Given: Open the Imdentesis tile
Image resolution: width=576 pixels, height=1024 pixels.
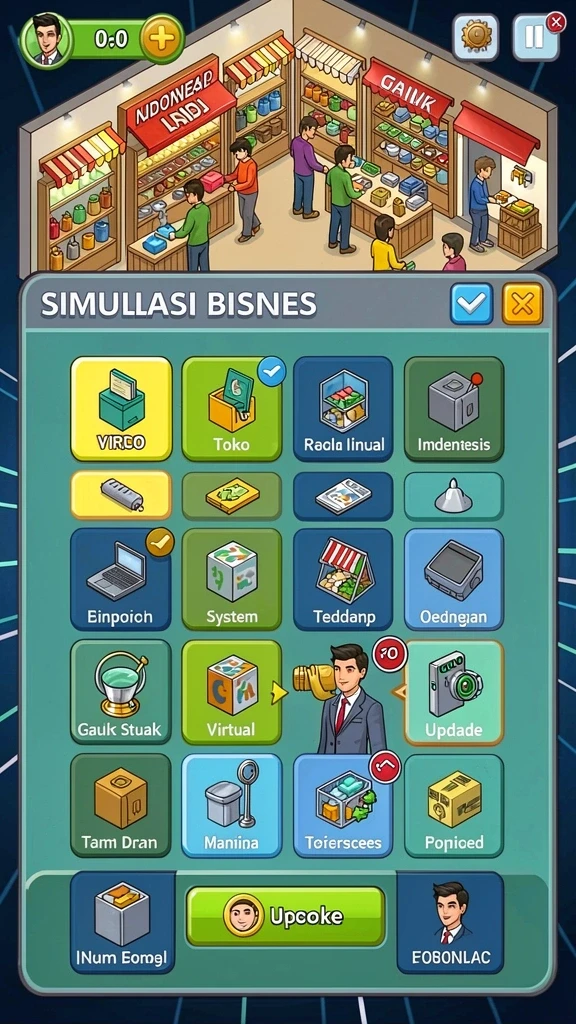Looking at the screenshot, I should click(455, 409).
